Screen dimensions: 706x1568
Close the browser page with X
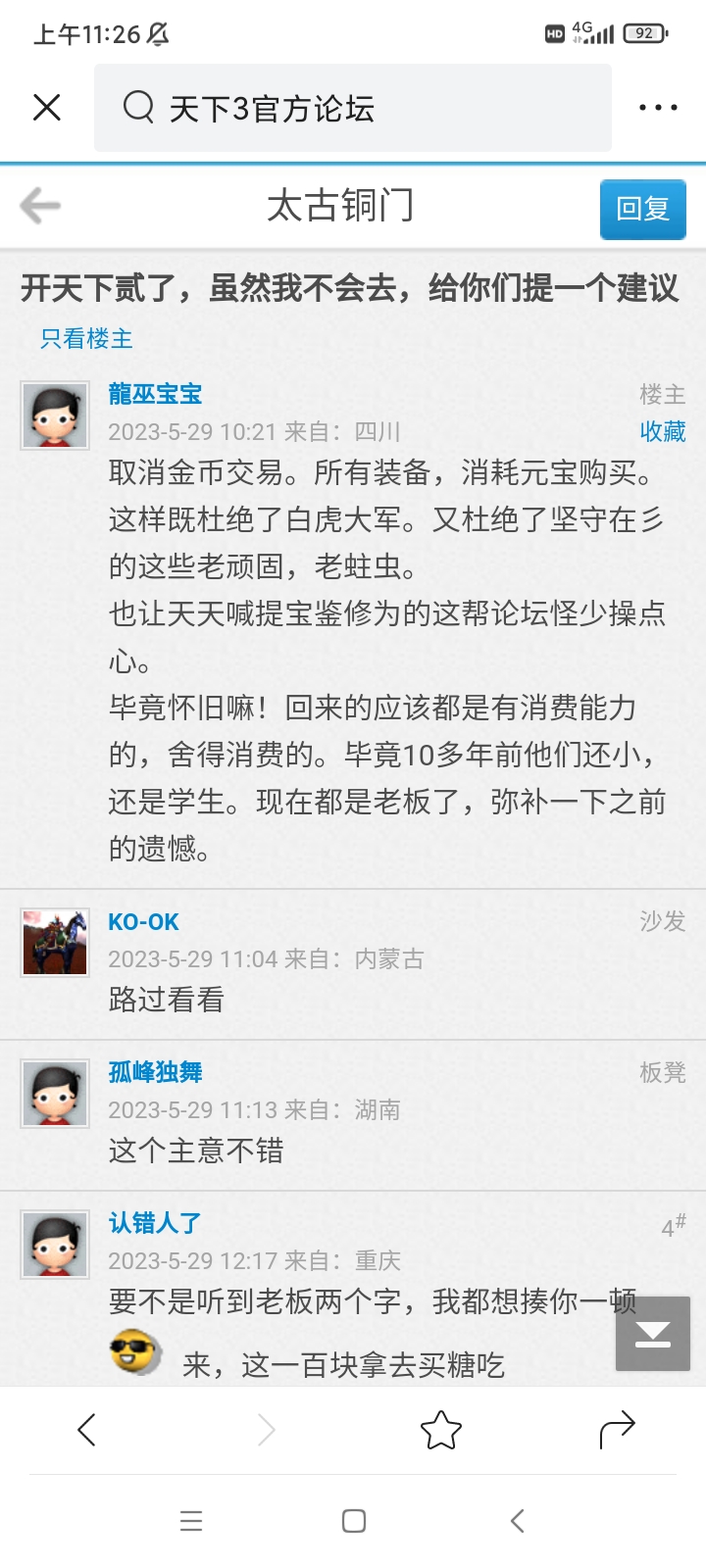[47, 107]
